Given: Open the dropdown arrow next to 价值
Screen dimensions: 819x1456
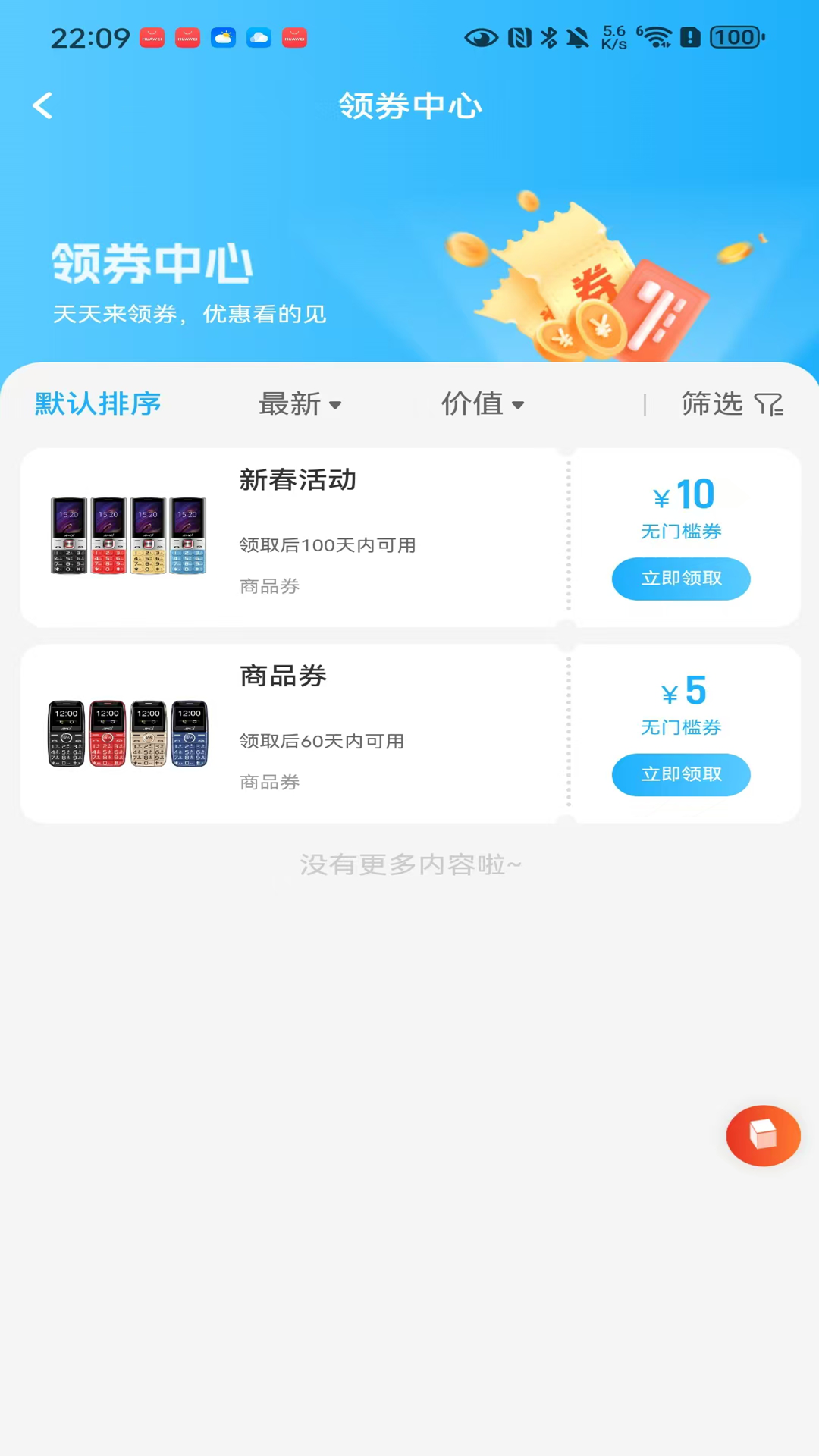Looking at the screenshot, I should 518,406.
